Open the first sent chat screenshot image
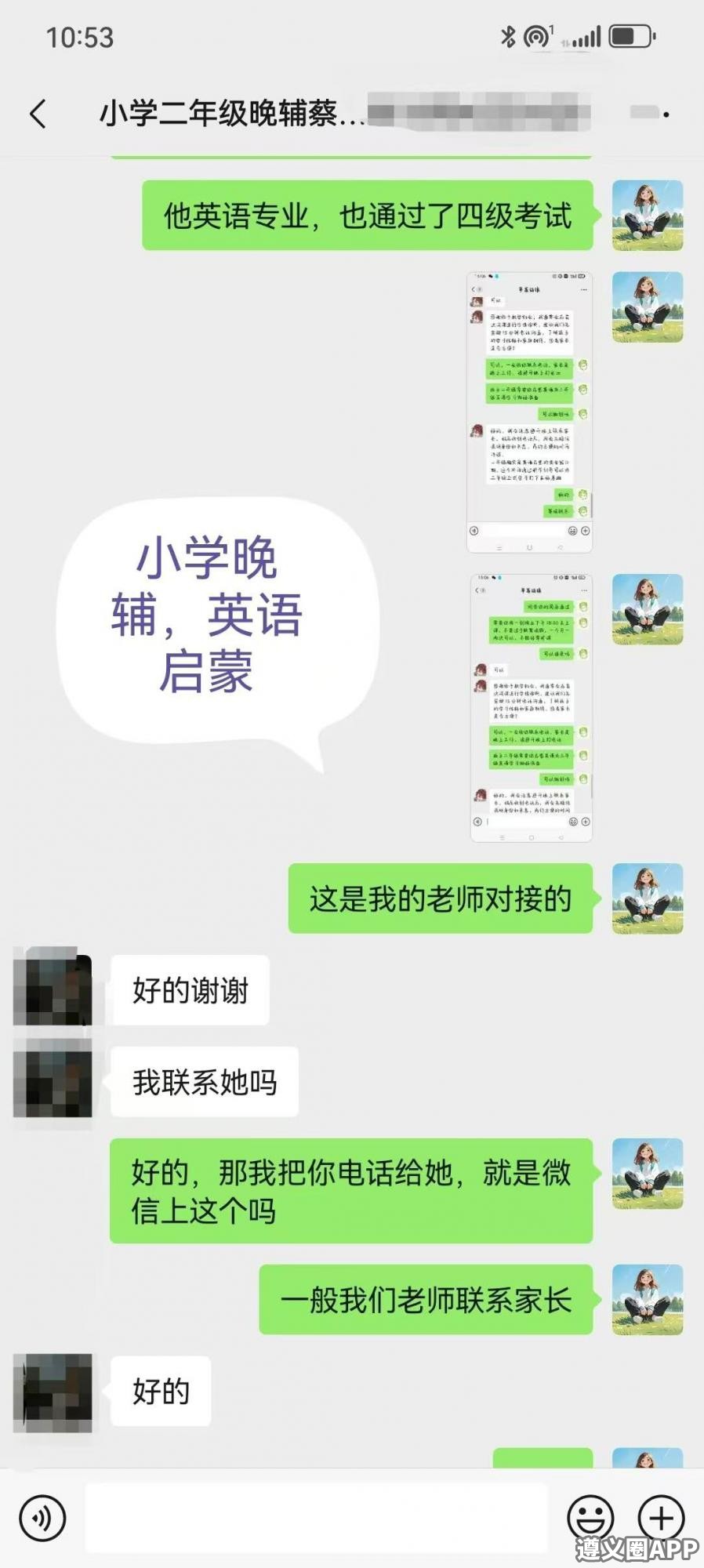704x1568 pixels. pyautogui.click(x=529, y=412)
